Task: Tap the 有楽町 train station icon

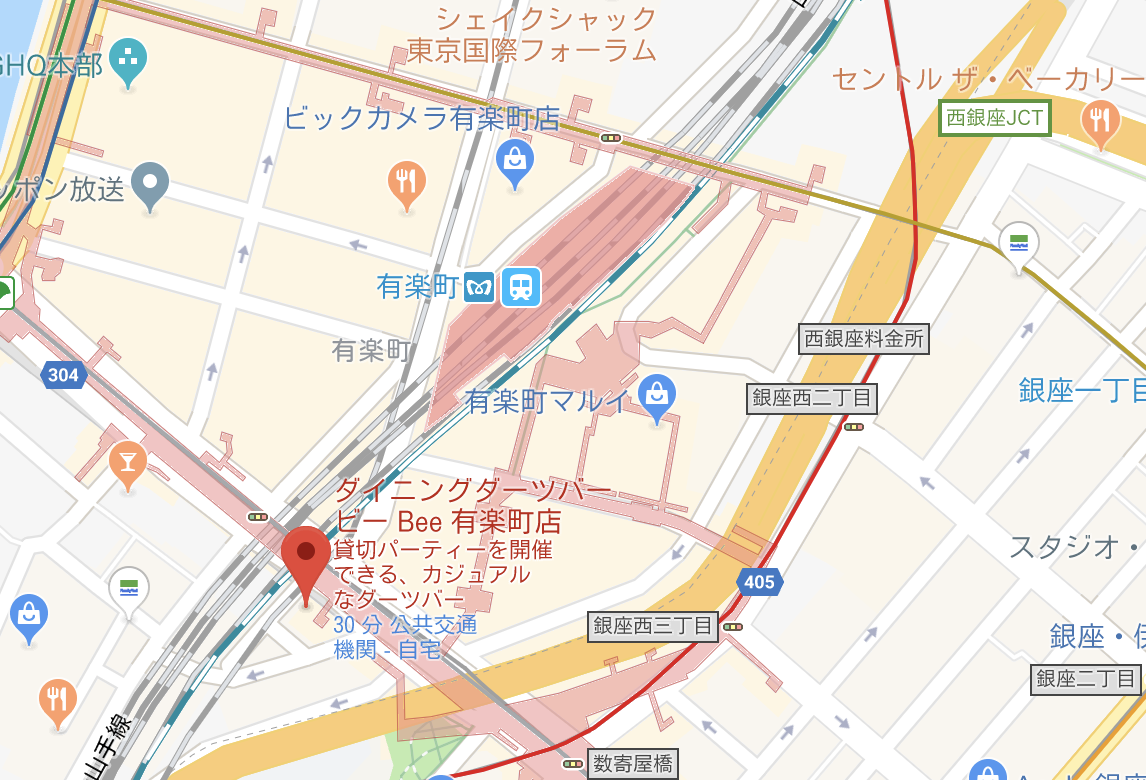Action: tap(521, 287)
